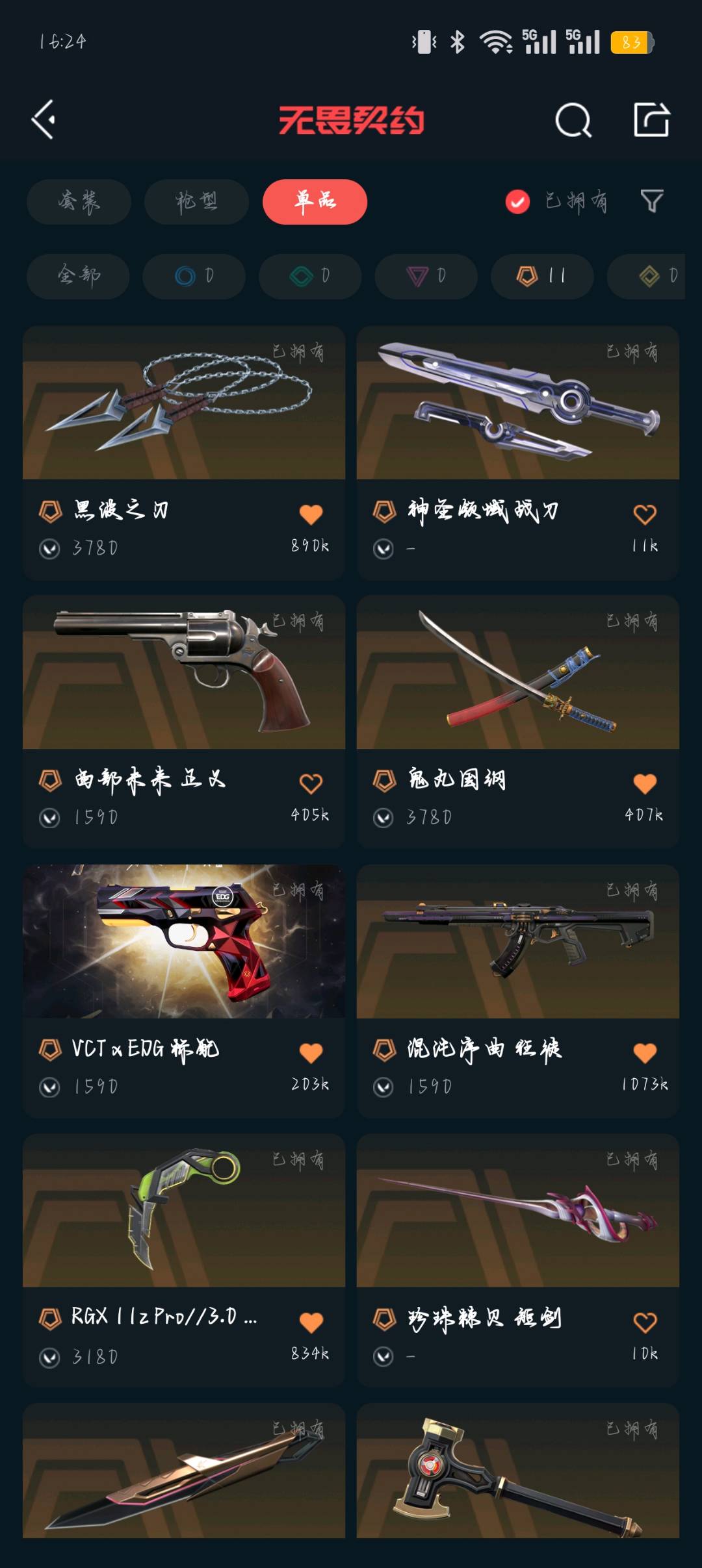The width and height of the screenshot is (702, 1568).
Task: Filter by the orange tier chip showing 11
Action: pos(541,276)
